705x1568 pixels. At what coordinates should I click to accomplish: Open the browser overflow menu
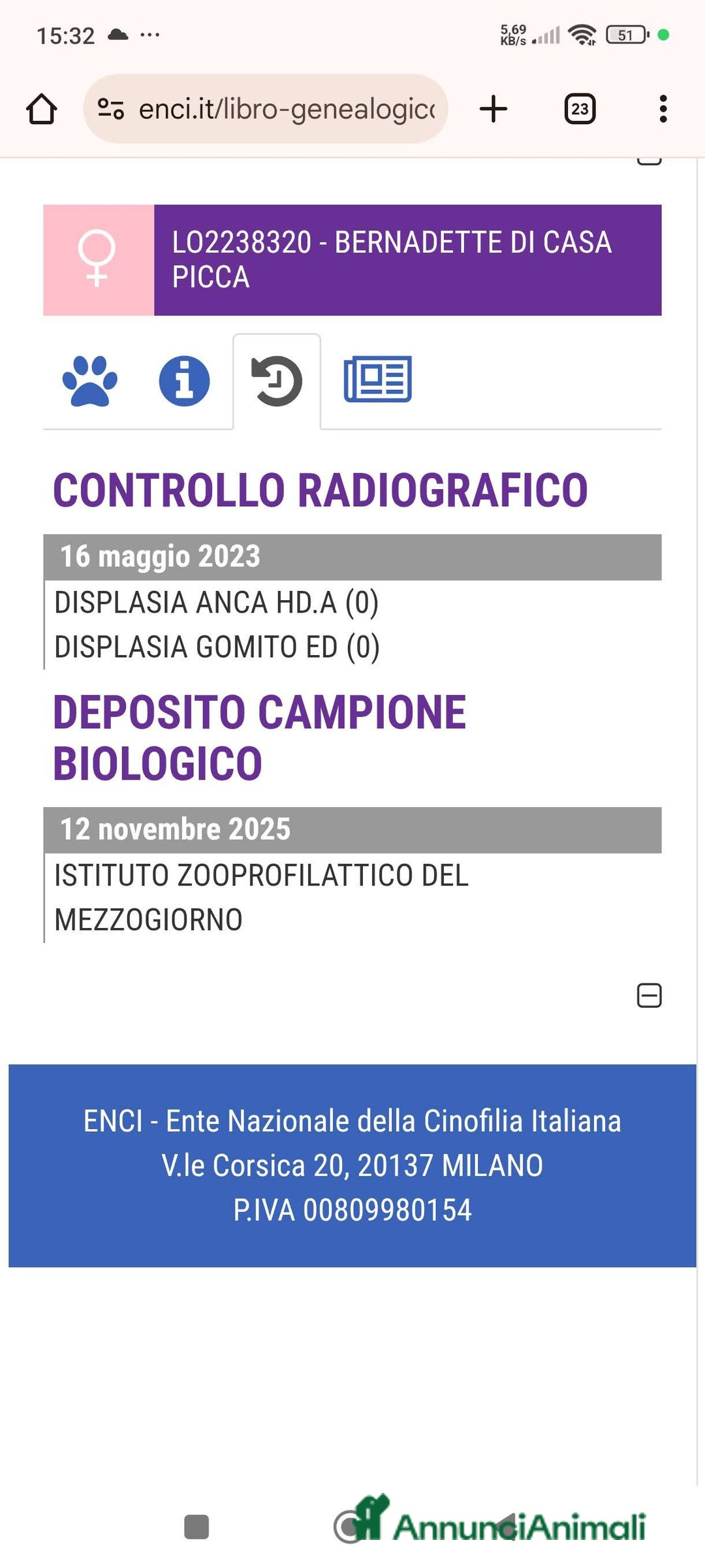pos(663,109)
